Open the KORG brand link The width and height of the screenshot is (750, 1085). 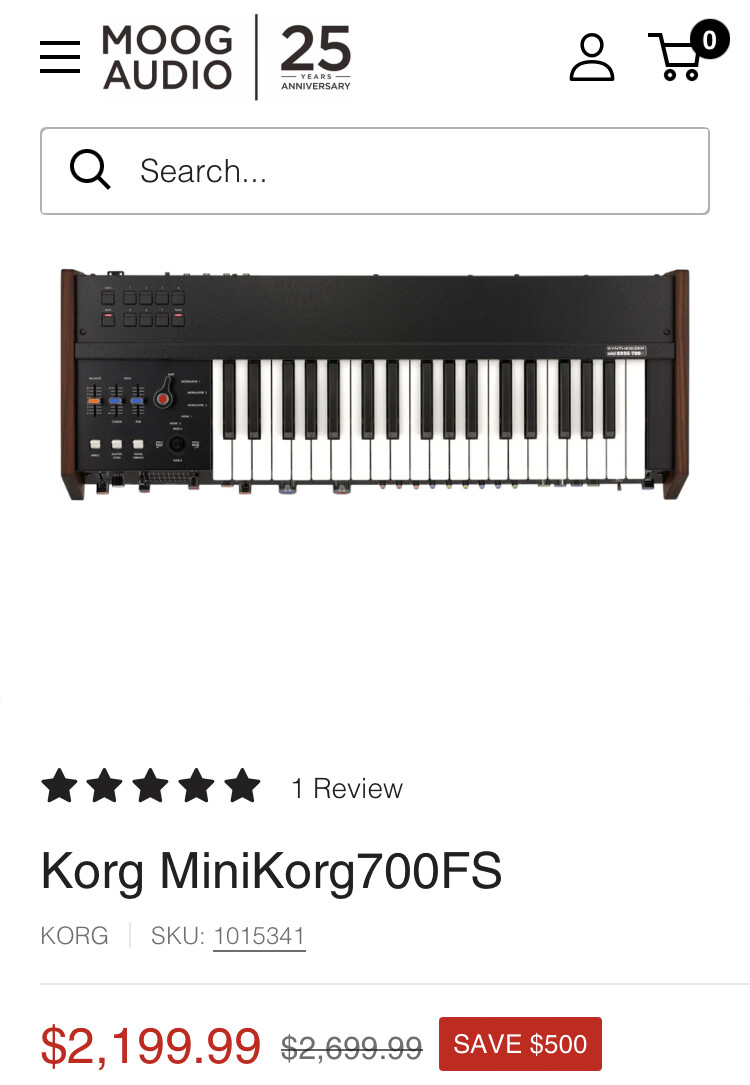(74, 936)
